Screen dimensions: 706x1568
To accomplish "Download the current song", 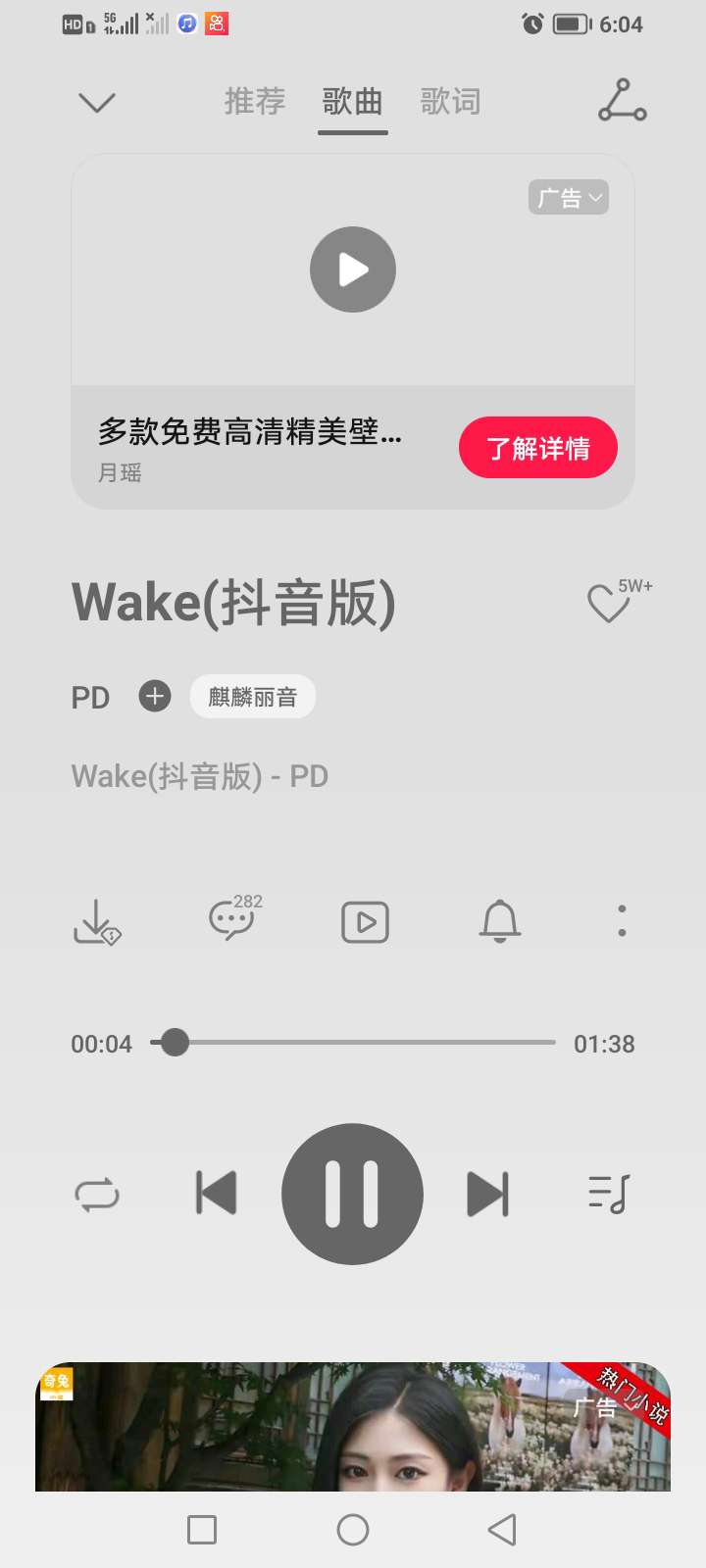I will click(x=96, y=921).
